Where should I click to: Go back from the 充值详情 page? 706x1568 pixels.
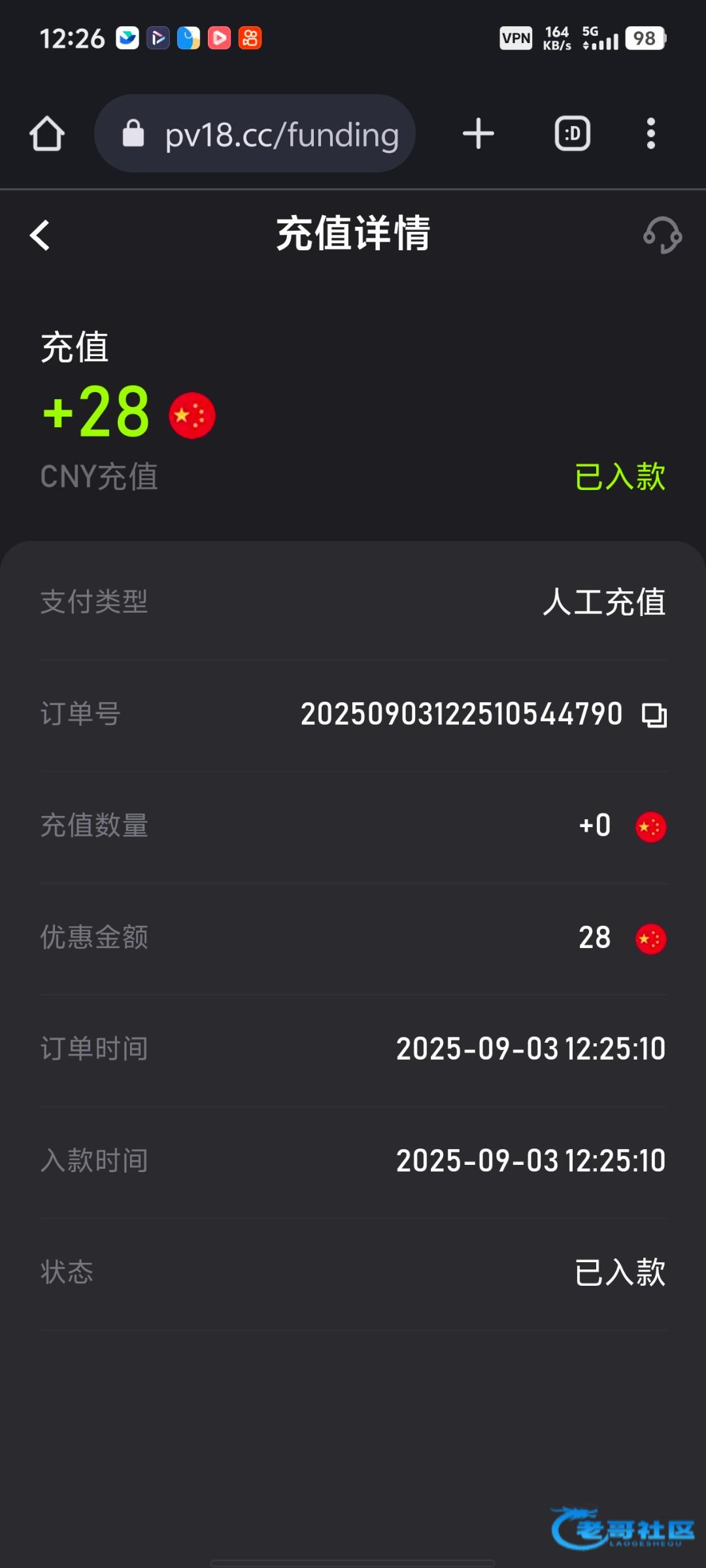(x=40, y=235)
